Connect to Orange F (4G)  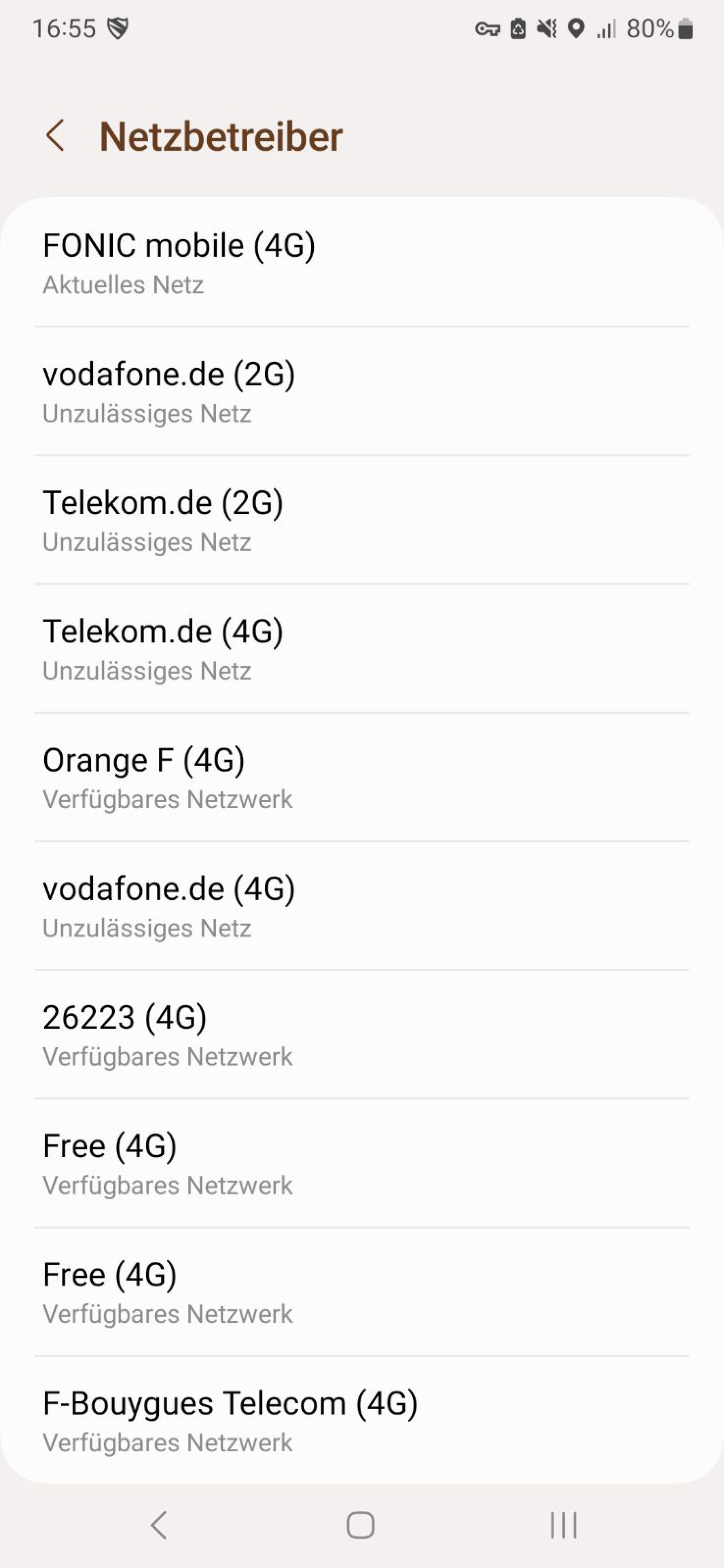pyautogui.click(x=362, y=778)
